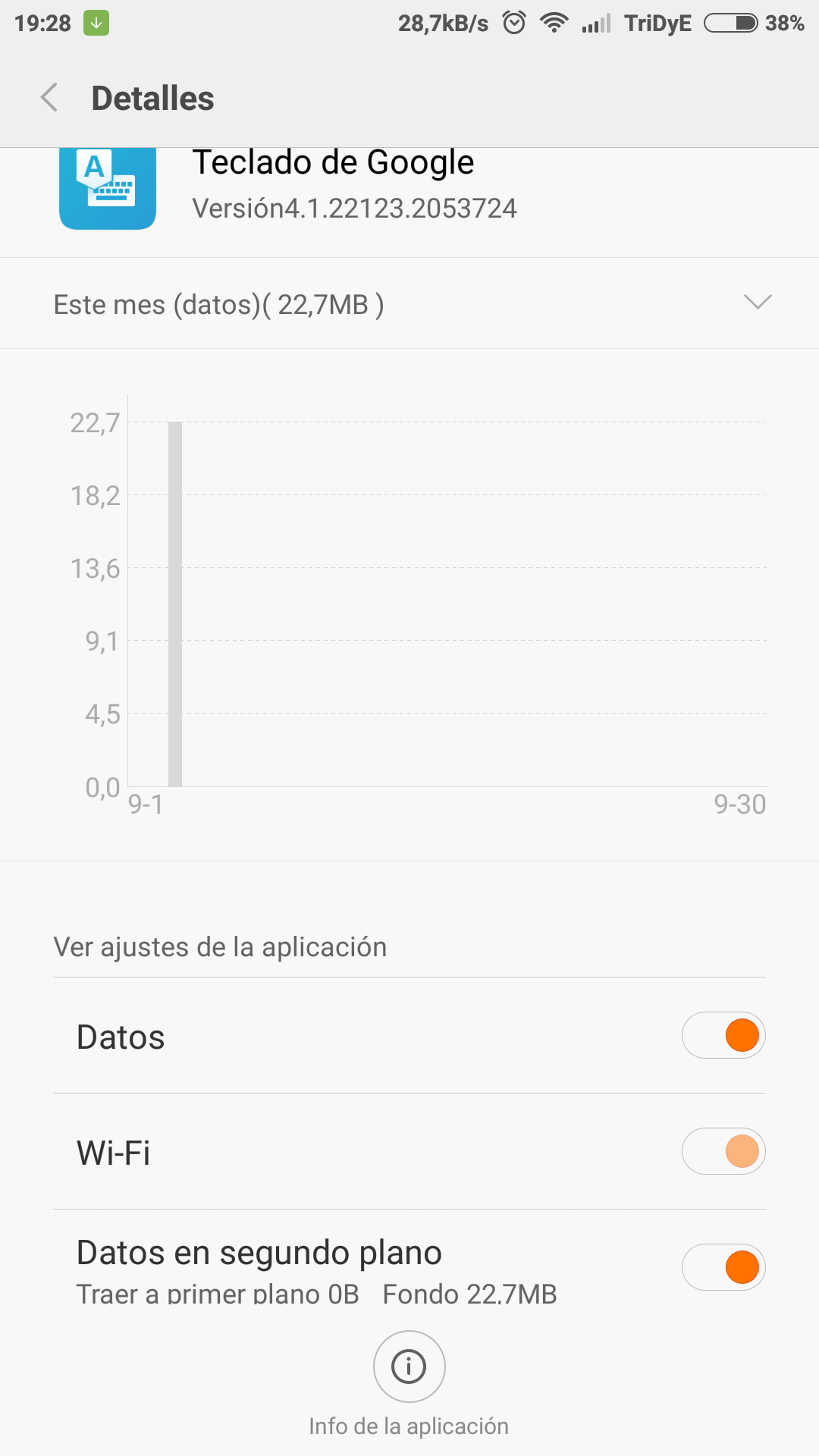Disable the Datos toggle

(x=723, y=1035)
